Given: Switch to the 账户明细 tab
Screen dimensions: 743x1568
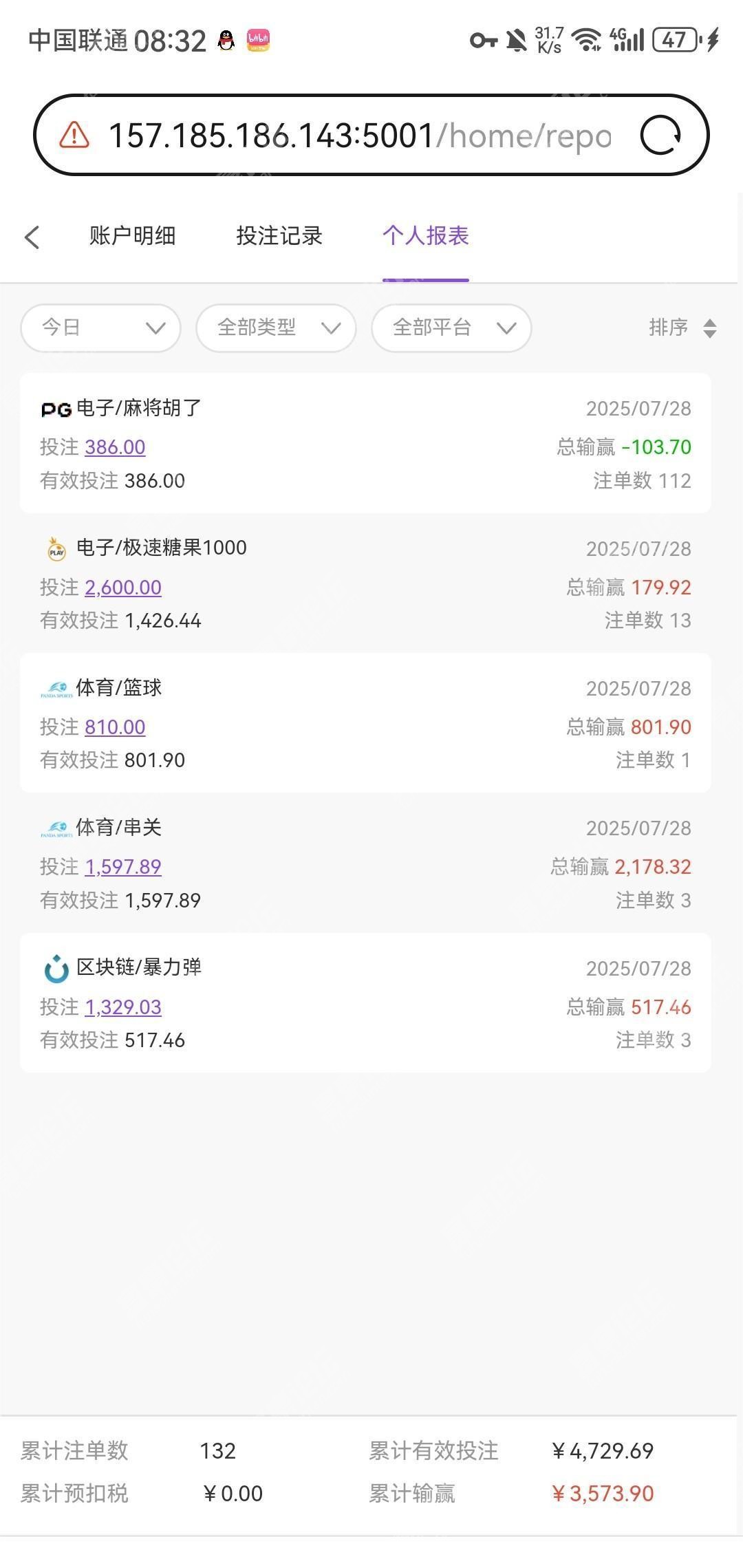Looking at the screenshot, I should coord(132,236).
